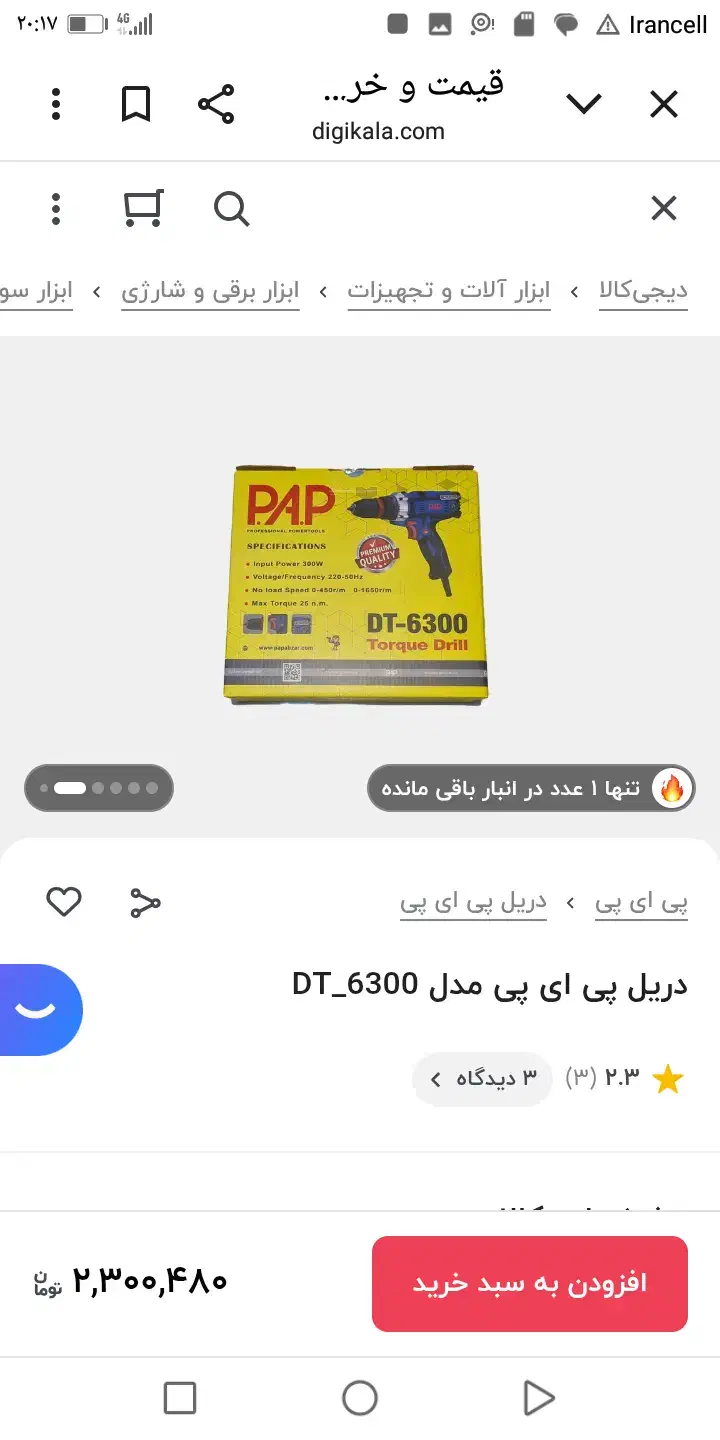Dismiss the Digikala header with X
The width and height of the screenshot is (720, 1440).
tap(664, 208)
